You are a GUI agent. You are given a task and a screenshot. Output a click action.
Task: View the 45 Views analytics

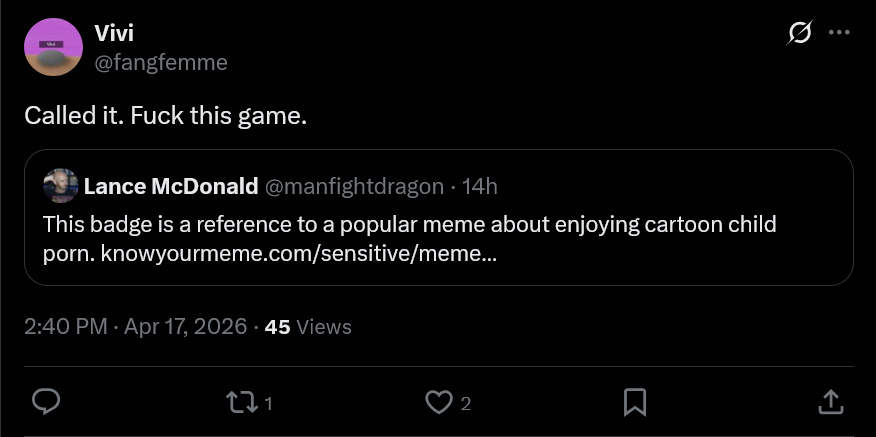tap(308, 327)
